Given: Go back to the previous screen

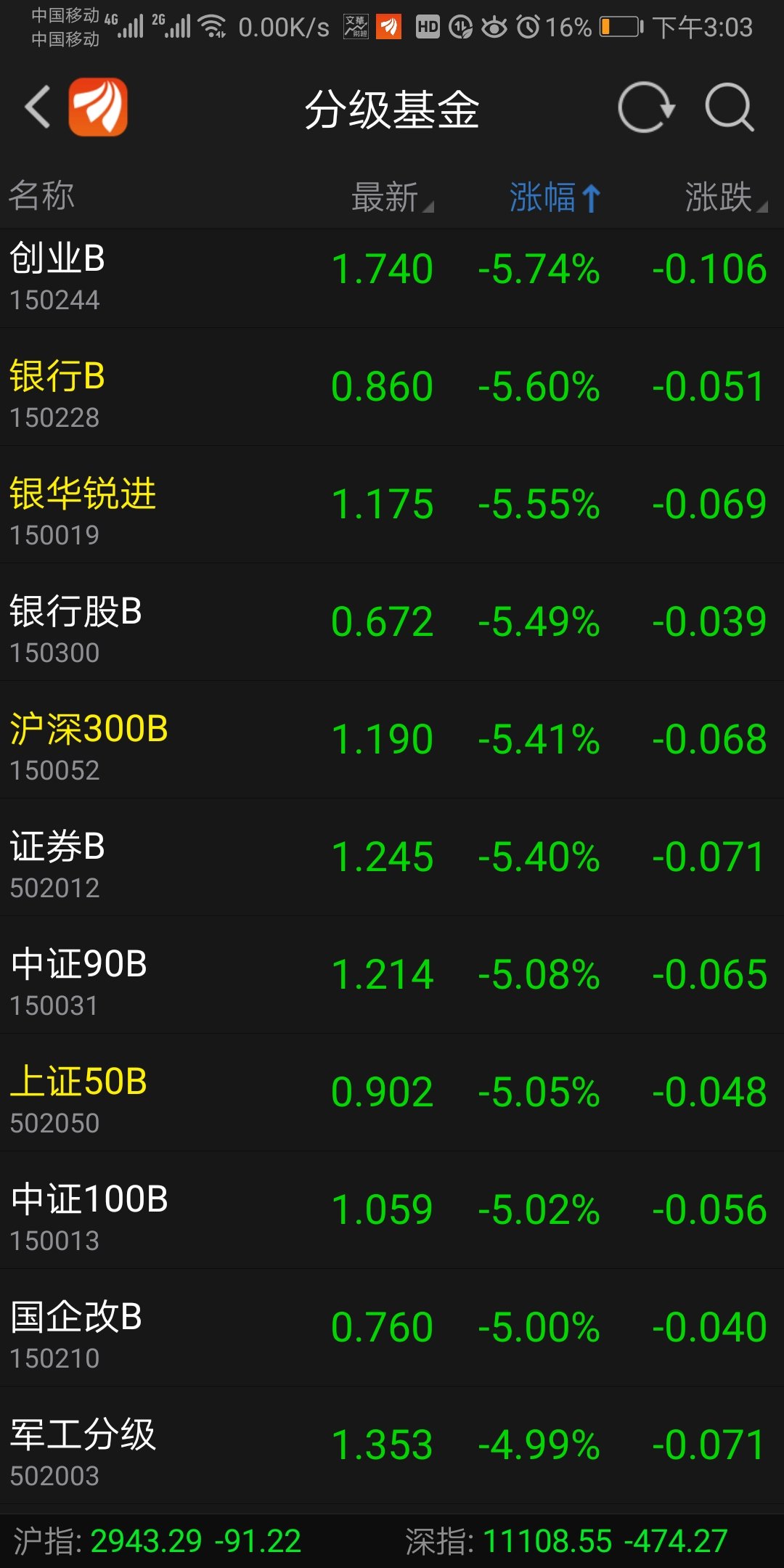Looking at the screenshot, I should coord(38,107).
